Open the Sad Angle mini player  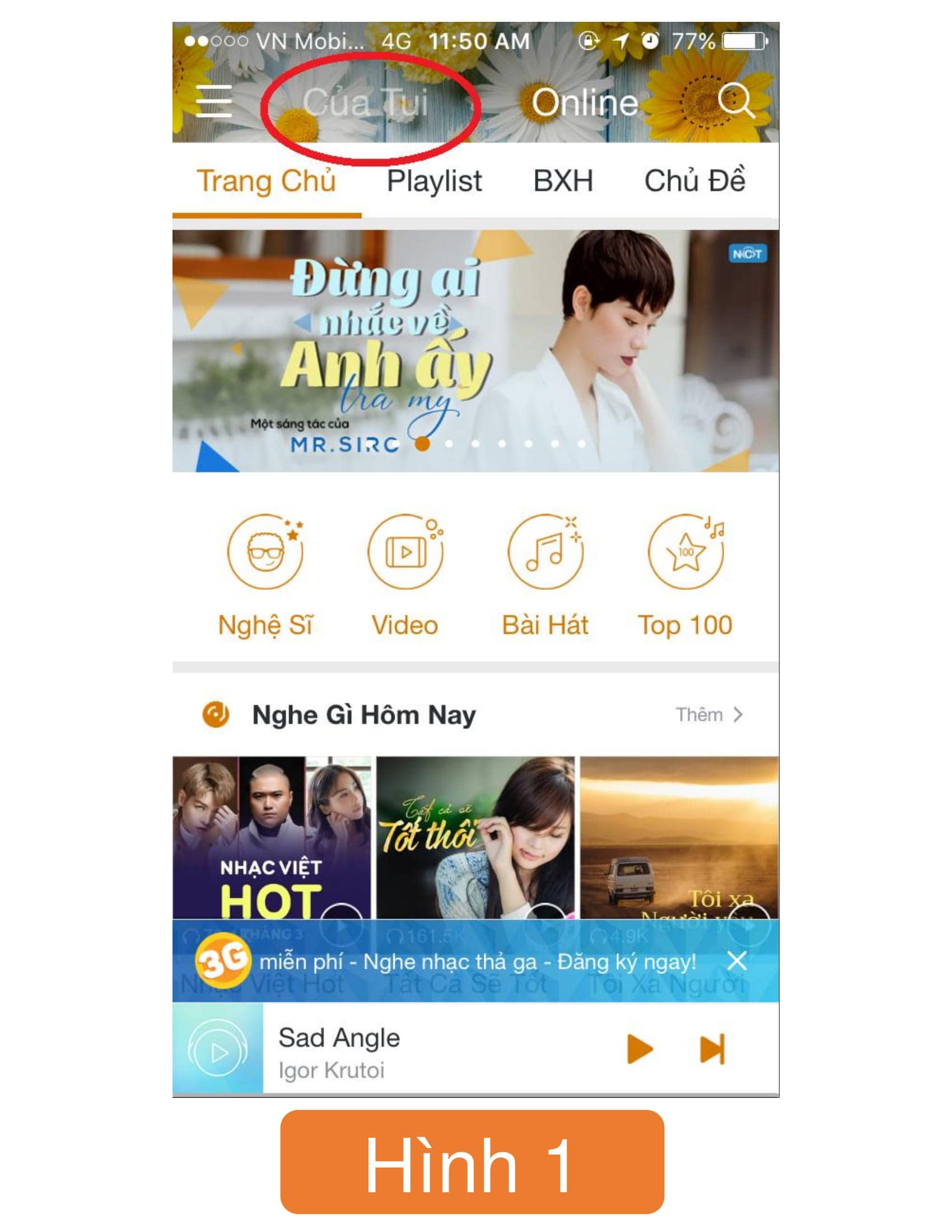(395, 1052)
